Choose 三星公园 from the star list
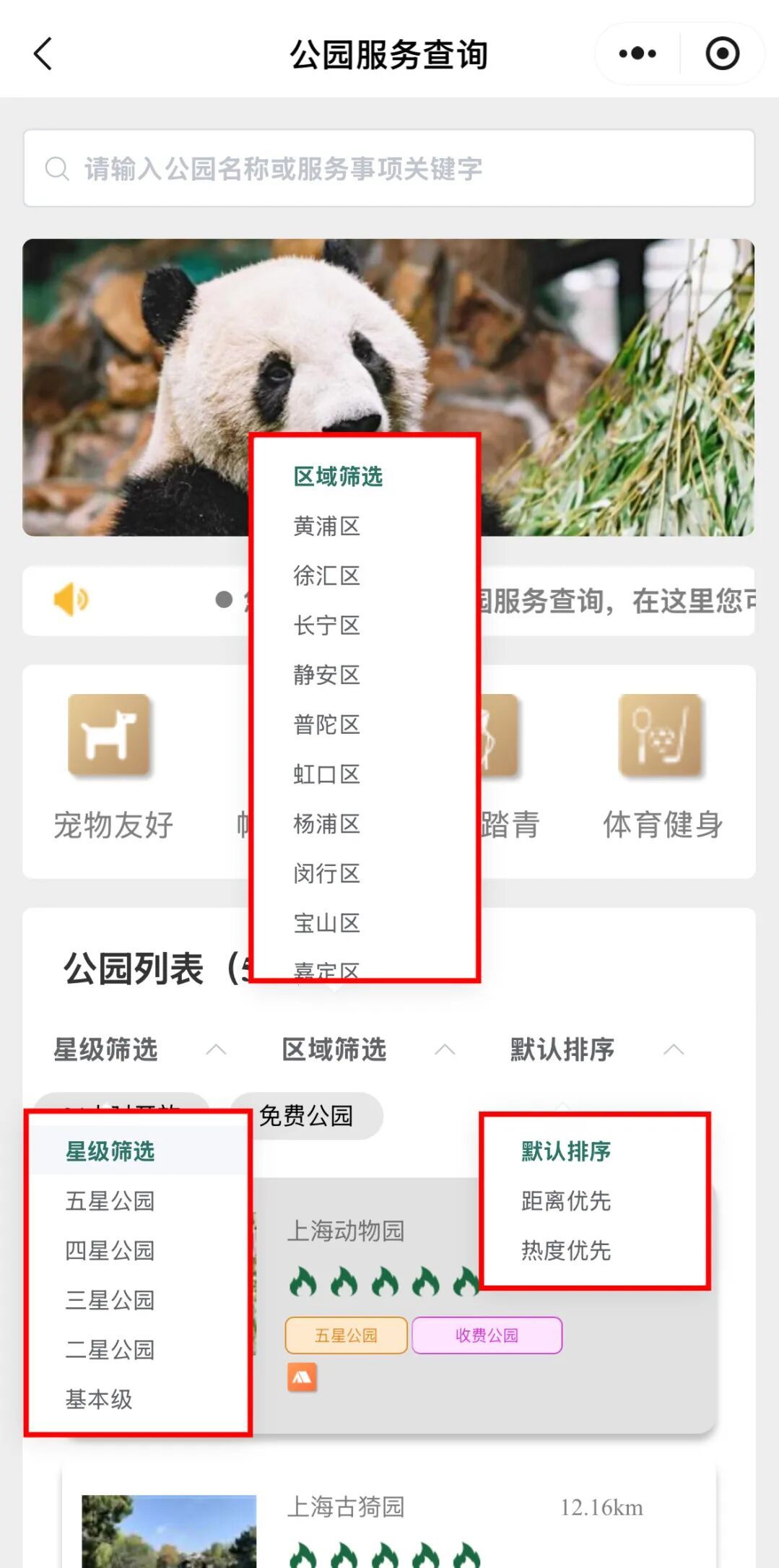Screen dimensions: 779x1568 [x=110, y=1300]
